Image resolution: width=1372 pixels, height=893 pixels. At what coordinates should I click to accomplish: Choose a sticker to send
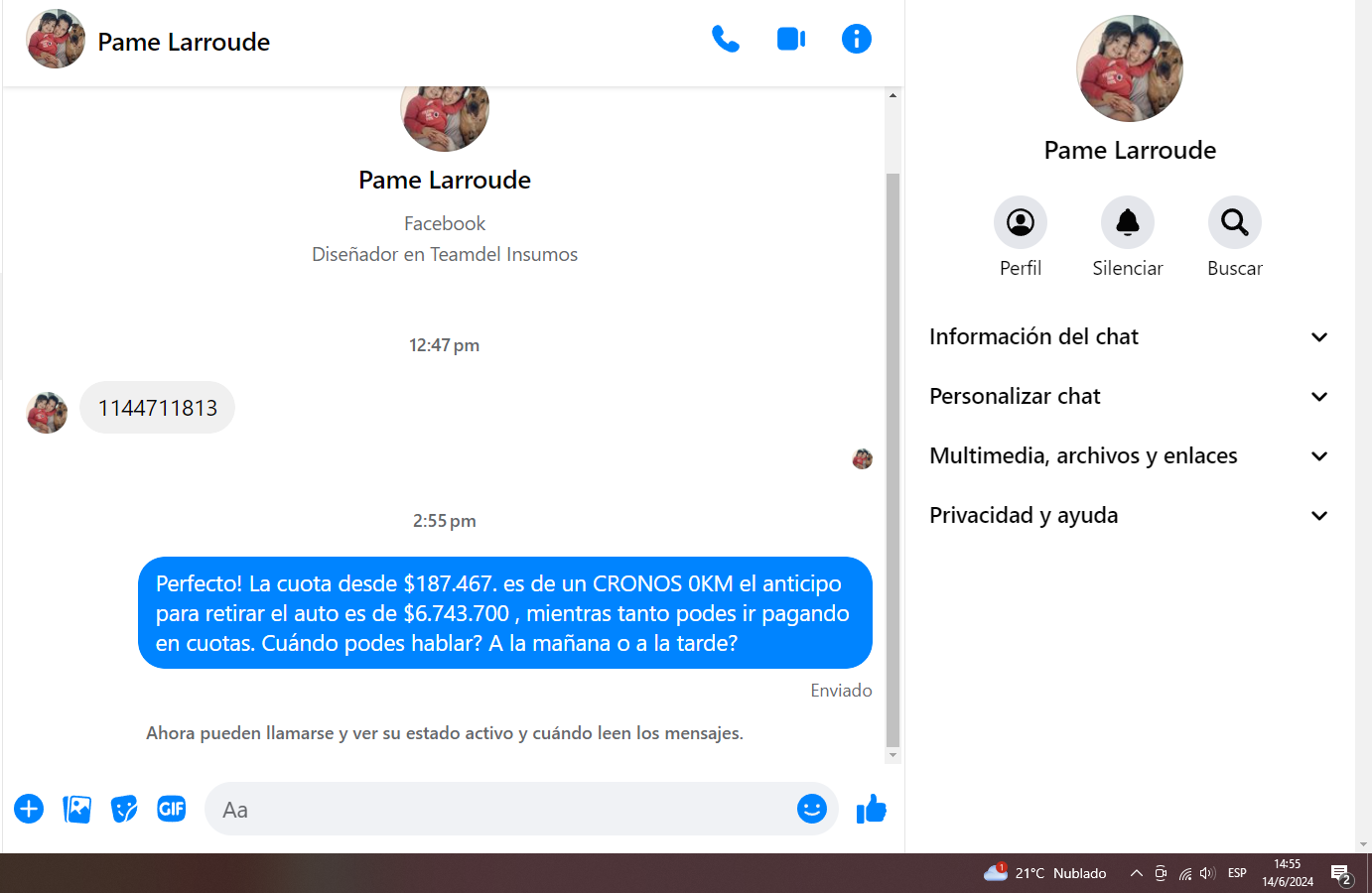pos(124,810)
